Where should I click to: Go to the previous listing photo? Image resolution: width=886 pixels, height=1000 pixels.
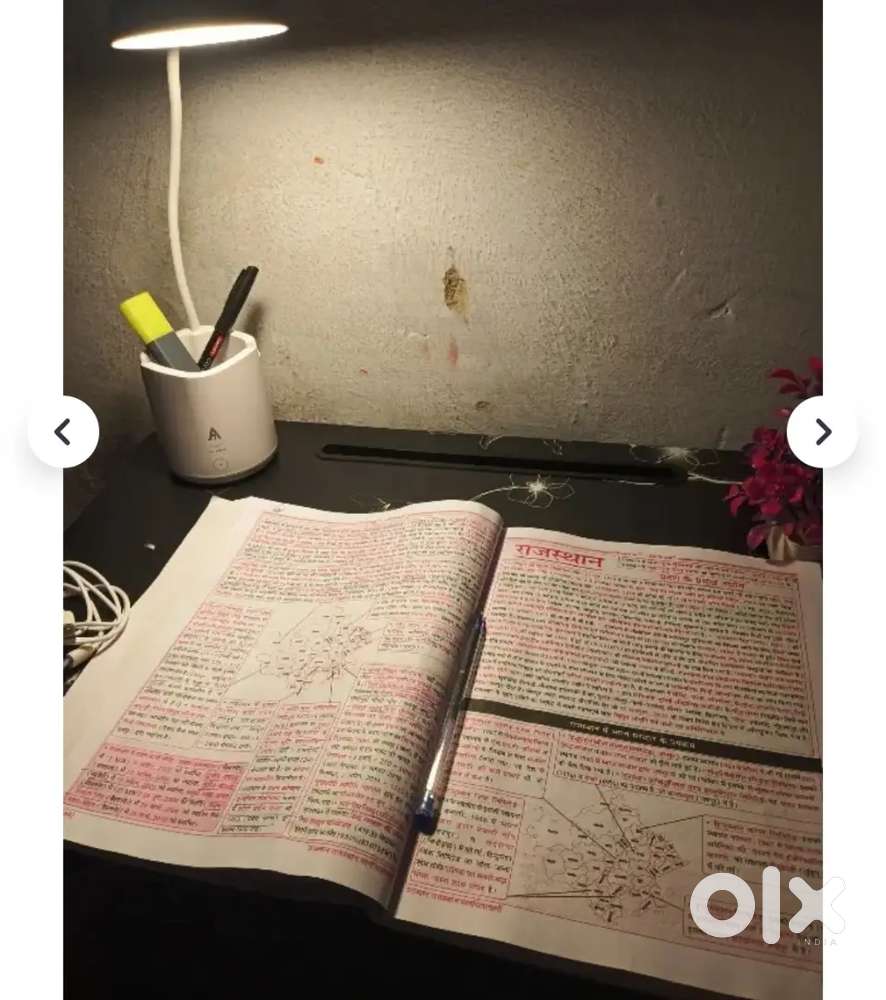(x=63, y=432)
